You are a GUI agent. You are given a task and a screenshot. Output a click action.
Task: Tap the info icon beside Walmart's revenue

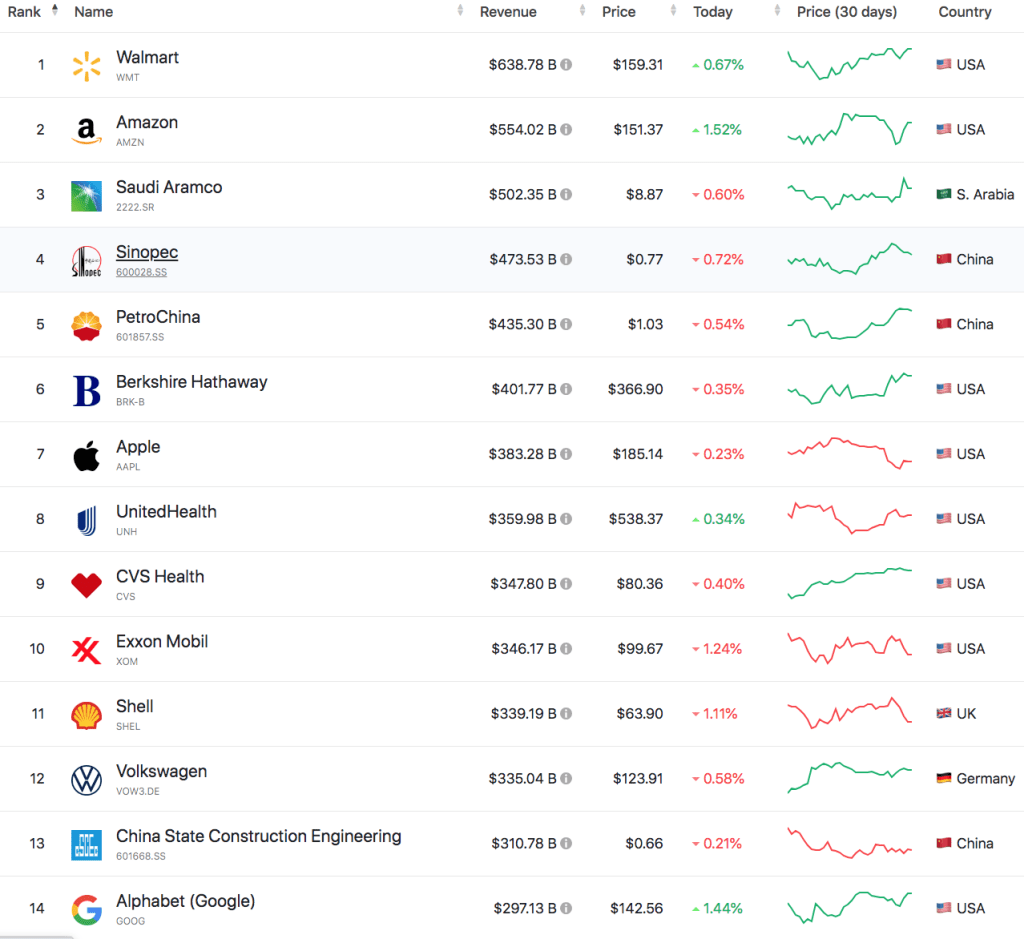pyautogui.click(x=566, y=65)
